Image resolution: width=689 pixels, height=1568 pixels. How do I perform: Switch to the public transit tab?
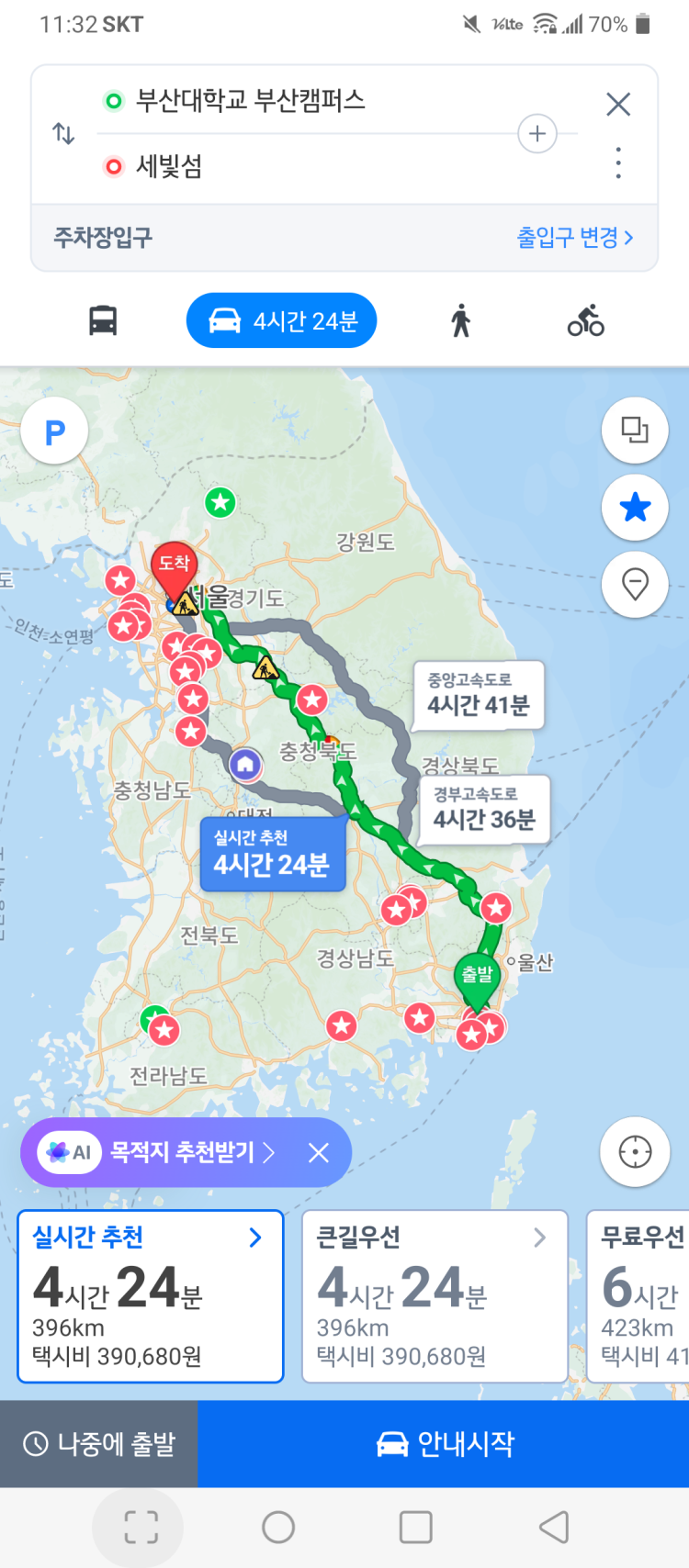point(103,321)
